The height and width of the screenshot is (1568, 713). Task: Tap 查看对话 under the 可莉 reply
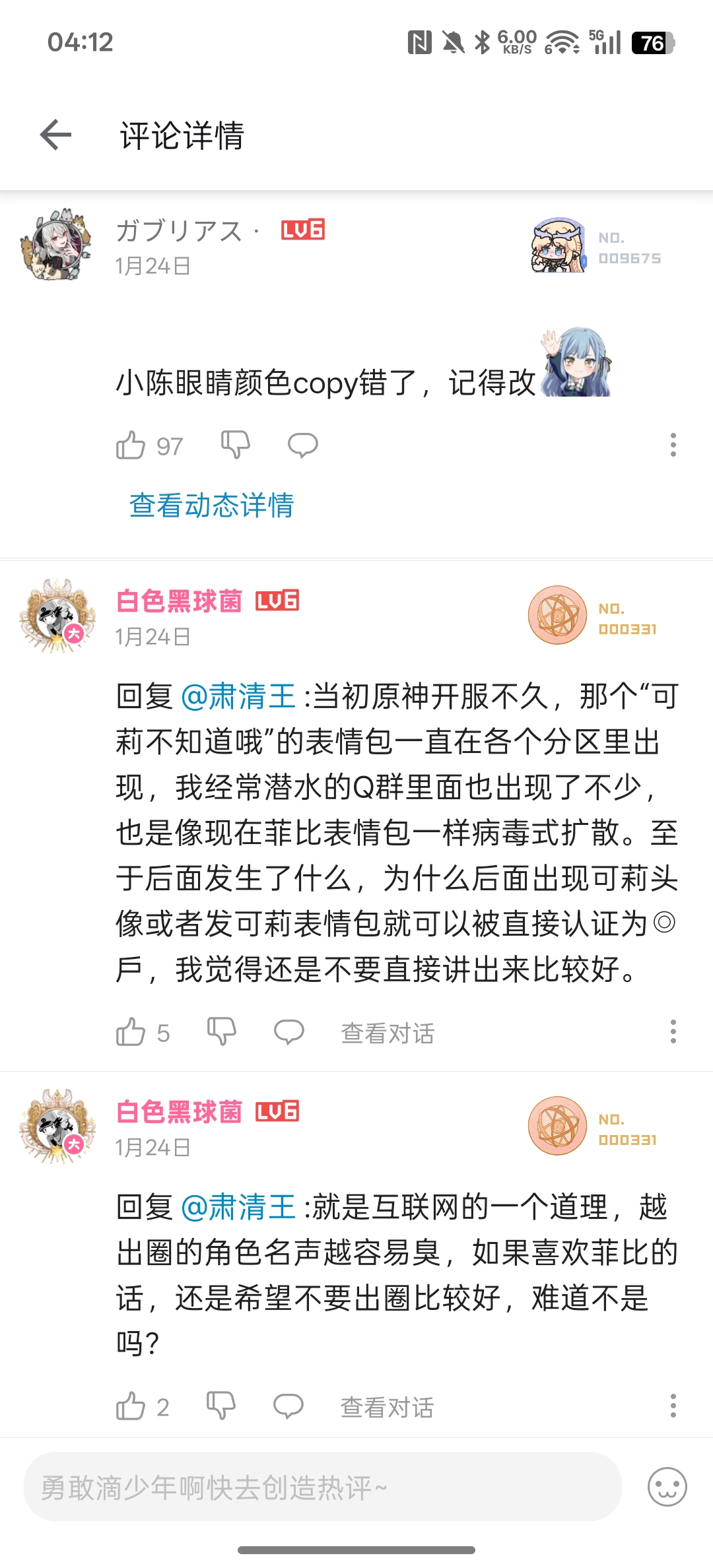388,1033
